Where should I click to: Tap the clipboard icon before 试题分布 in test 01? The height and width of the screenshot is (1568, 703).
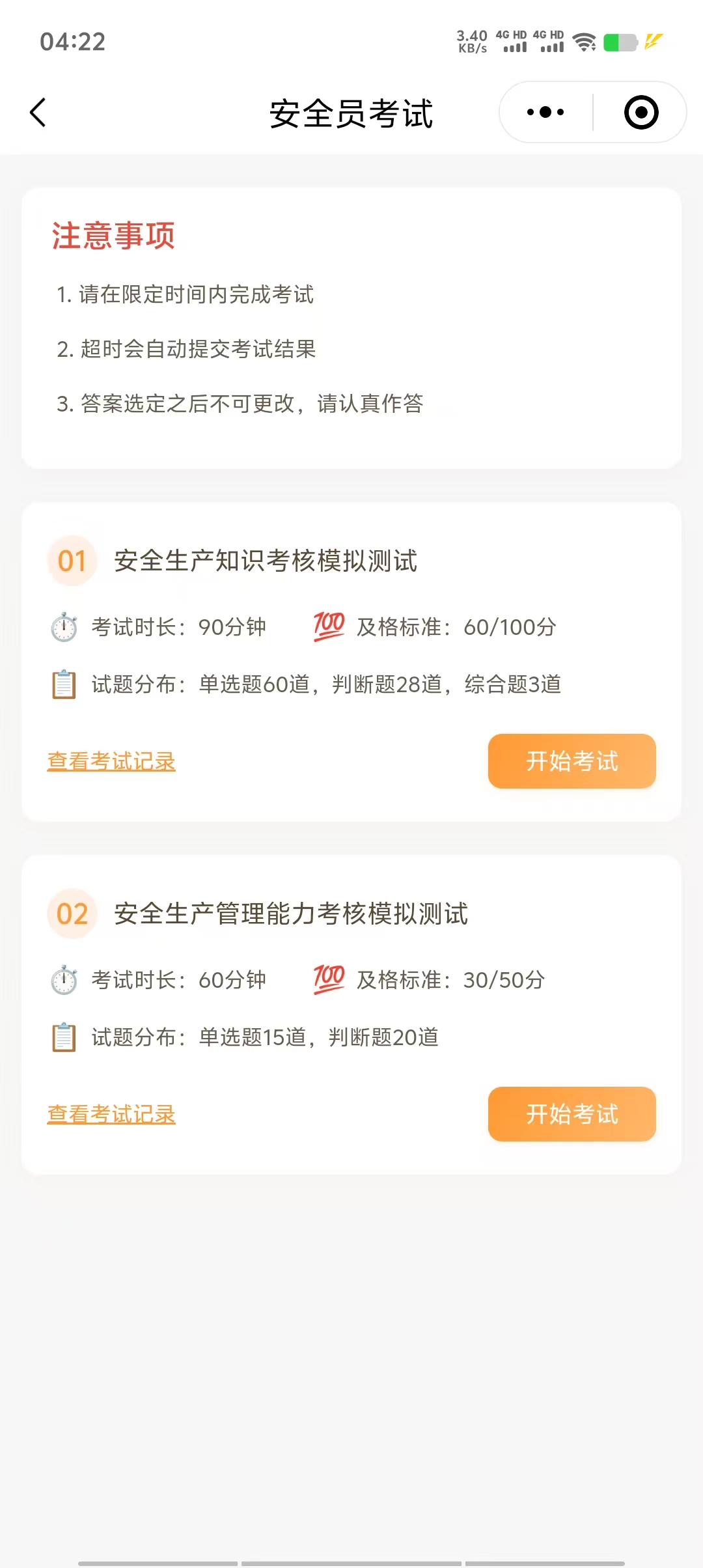point(62,684)
